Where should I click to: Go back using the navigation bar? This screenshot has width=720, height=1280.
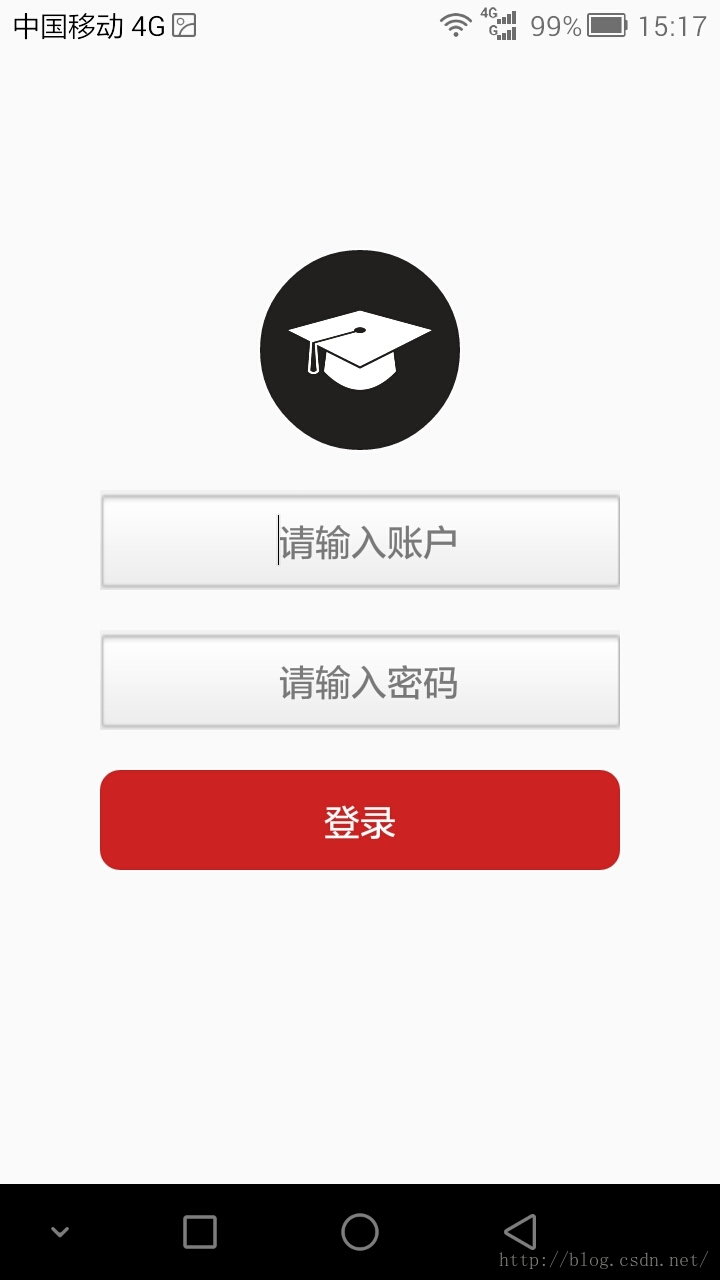pyautogui.click(x=519, y=1232)
